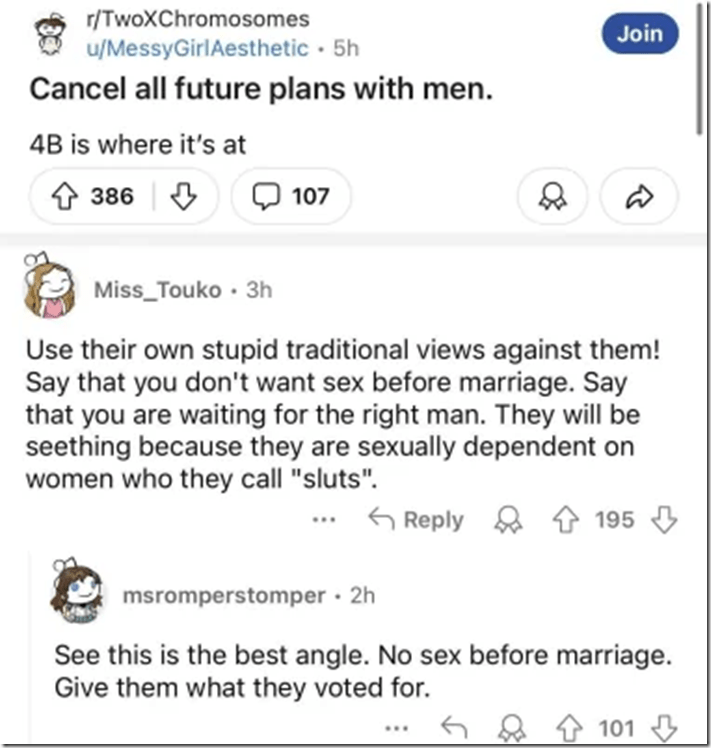Downvote the main post
The width and height of the screenshot is (711, 748).
[x=183, y=196]
